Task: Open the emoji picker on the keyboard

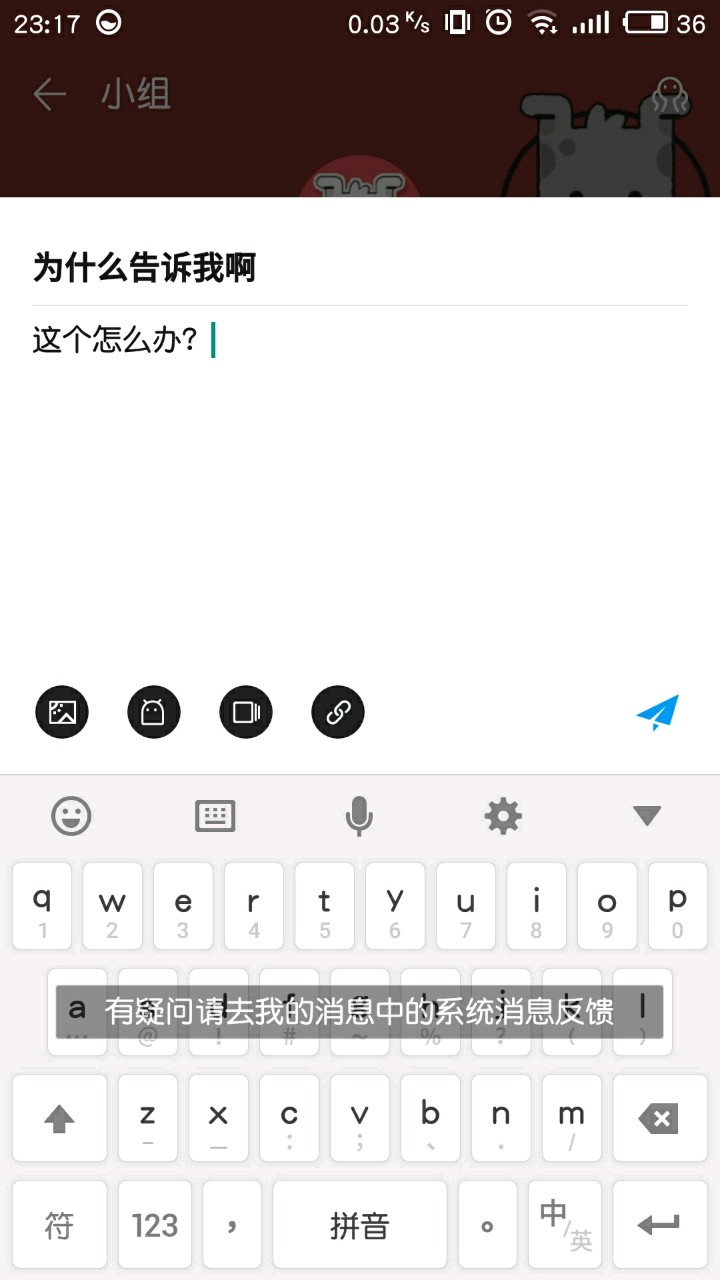Action: (x=71, y=816)
